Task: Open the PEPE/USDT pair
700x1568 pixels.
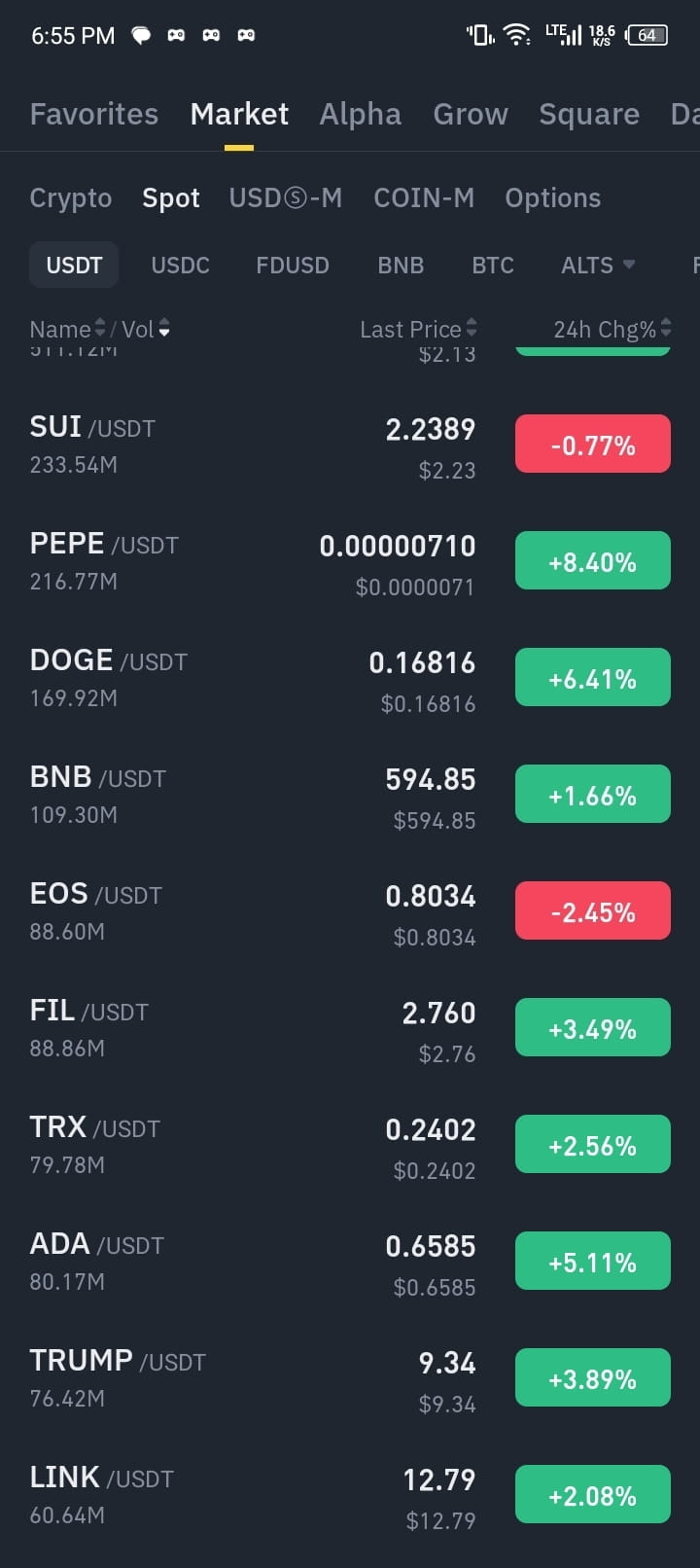Action: click(x=350, y=562)
